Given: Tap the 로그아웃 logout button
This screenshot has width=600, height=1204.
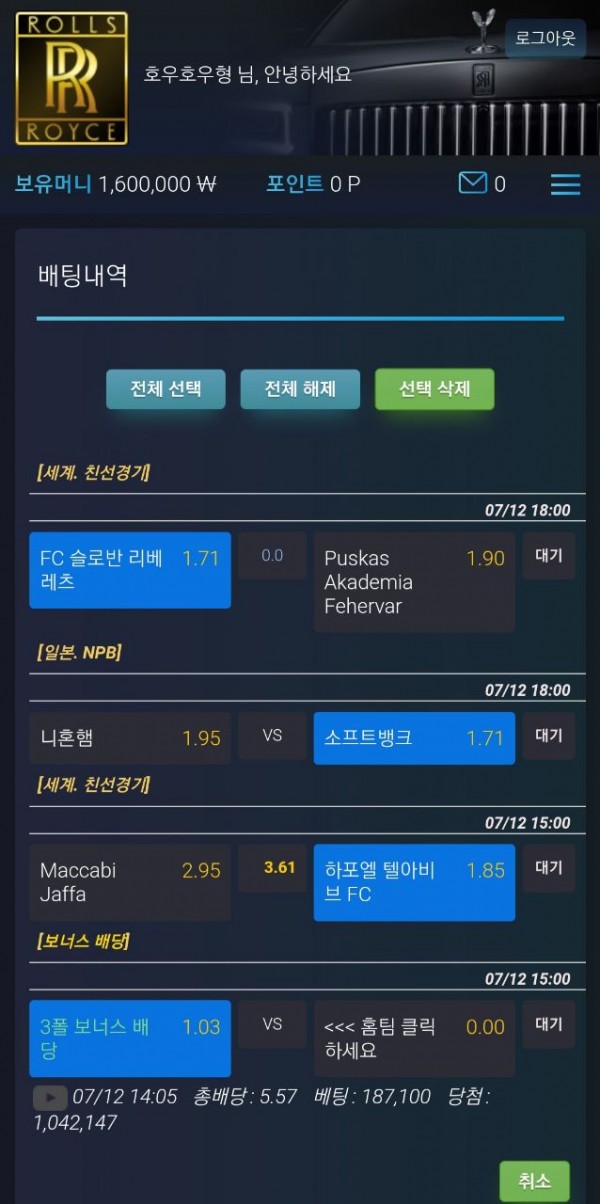Looking at the screenshot, I should coord(545,39).
